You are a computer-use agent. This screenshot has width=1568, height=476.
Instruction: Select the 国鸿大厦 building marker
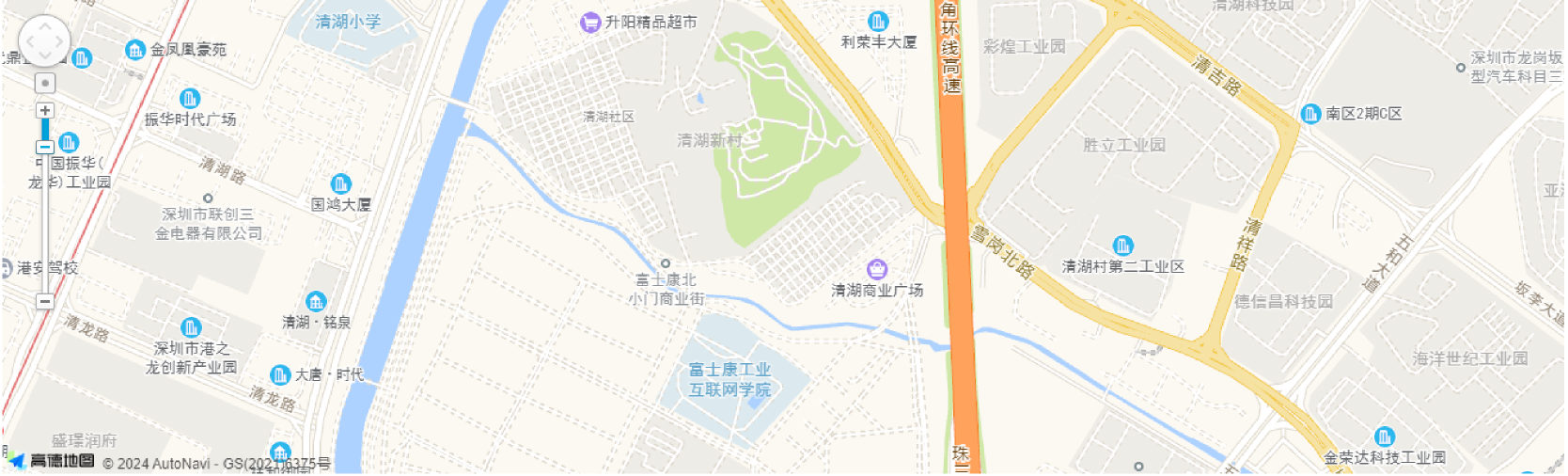340,184
